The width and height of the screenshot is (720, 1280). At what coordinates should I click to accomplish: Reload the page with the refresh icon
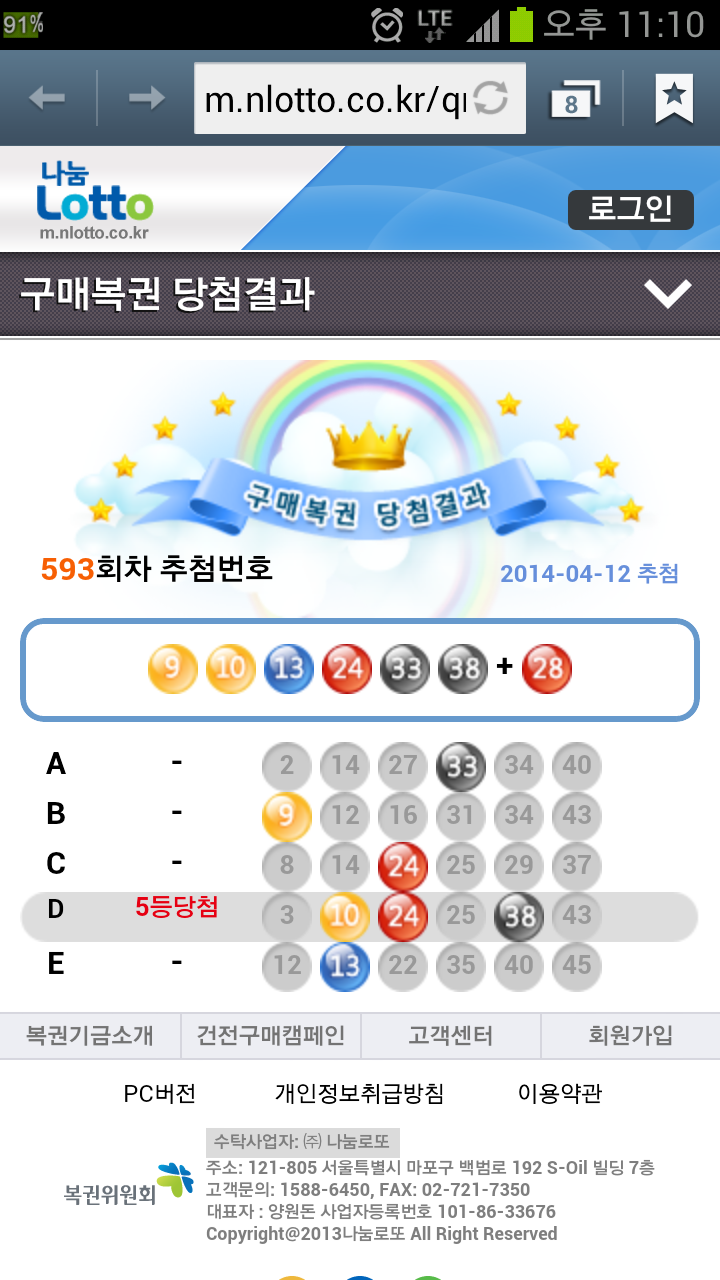[x=491, y=98]
